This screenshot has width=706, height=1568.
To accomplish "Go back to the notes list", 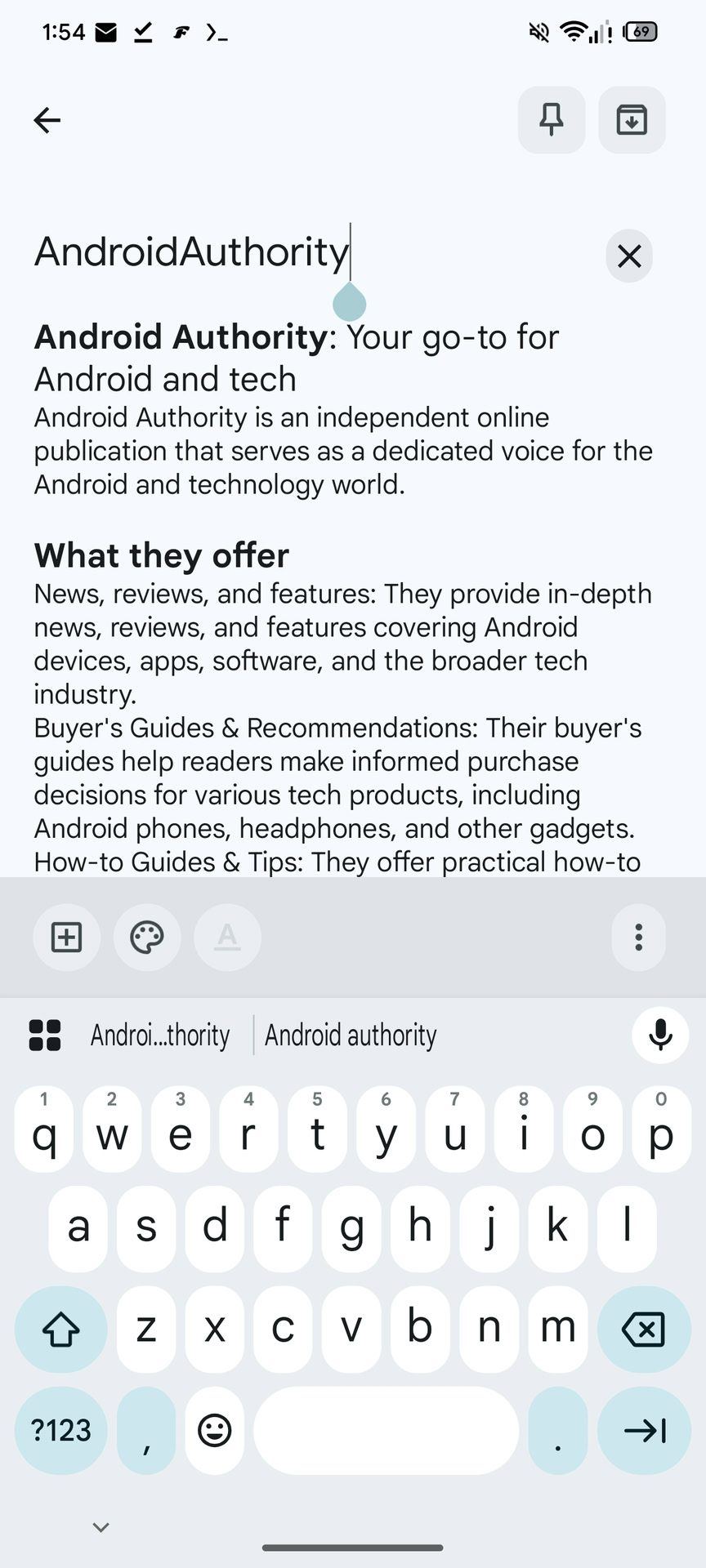I will click(x=47, y=120).
